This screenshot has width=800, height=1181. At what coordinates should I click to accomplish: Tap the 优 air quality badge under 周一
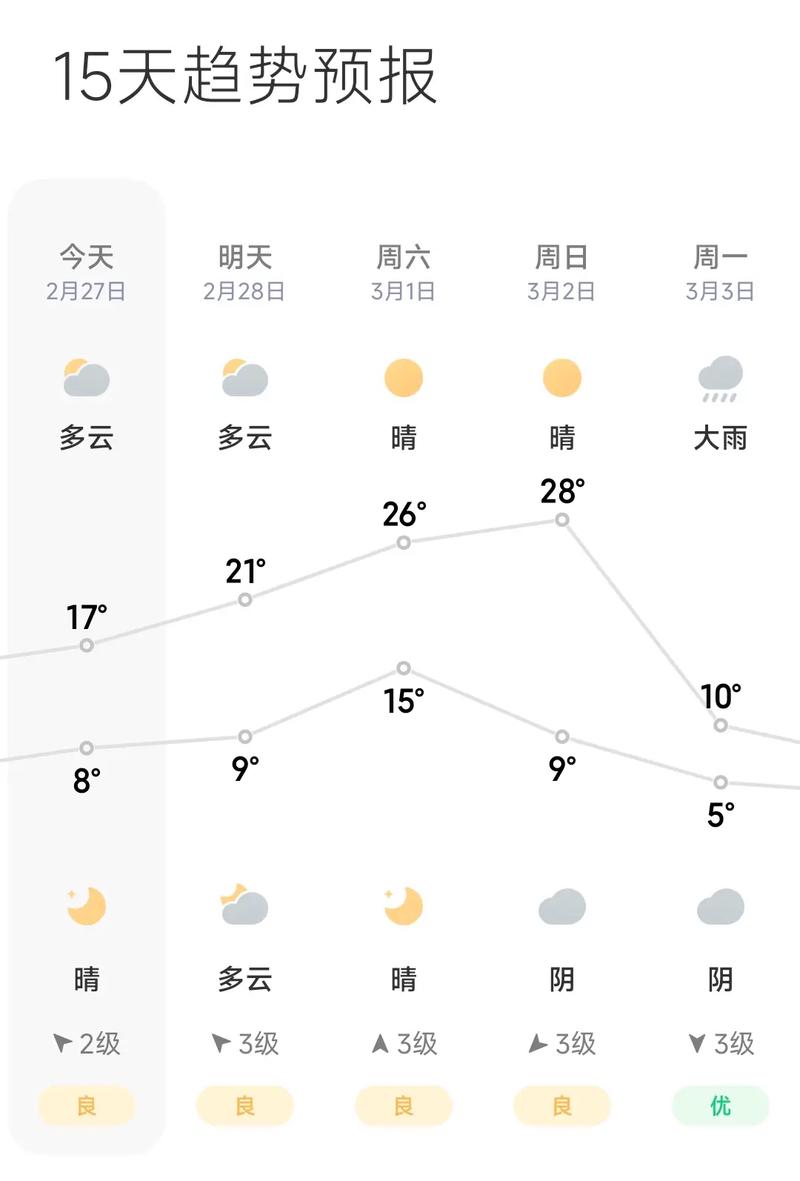(x=721, y=1105)
